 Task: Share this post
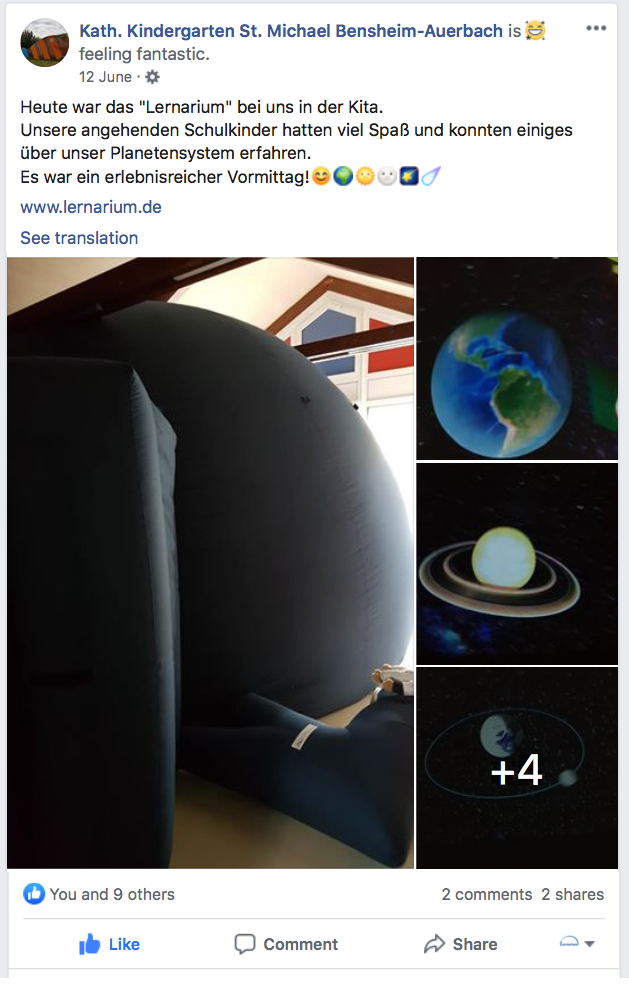coord(461,944)
